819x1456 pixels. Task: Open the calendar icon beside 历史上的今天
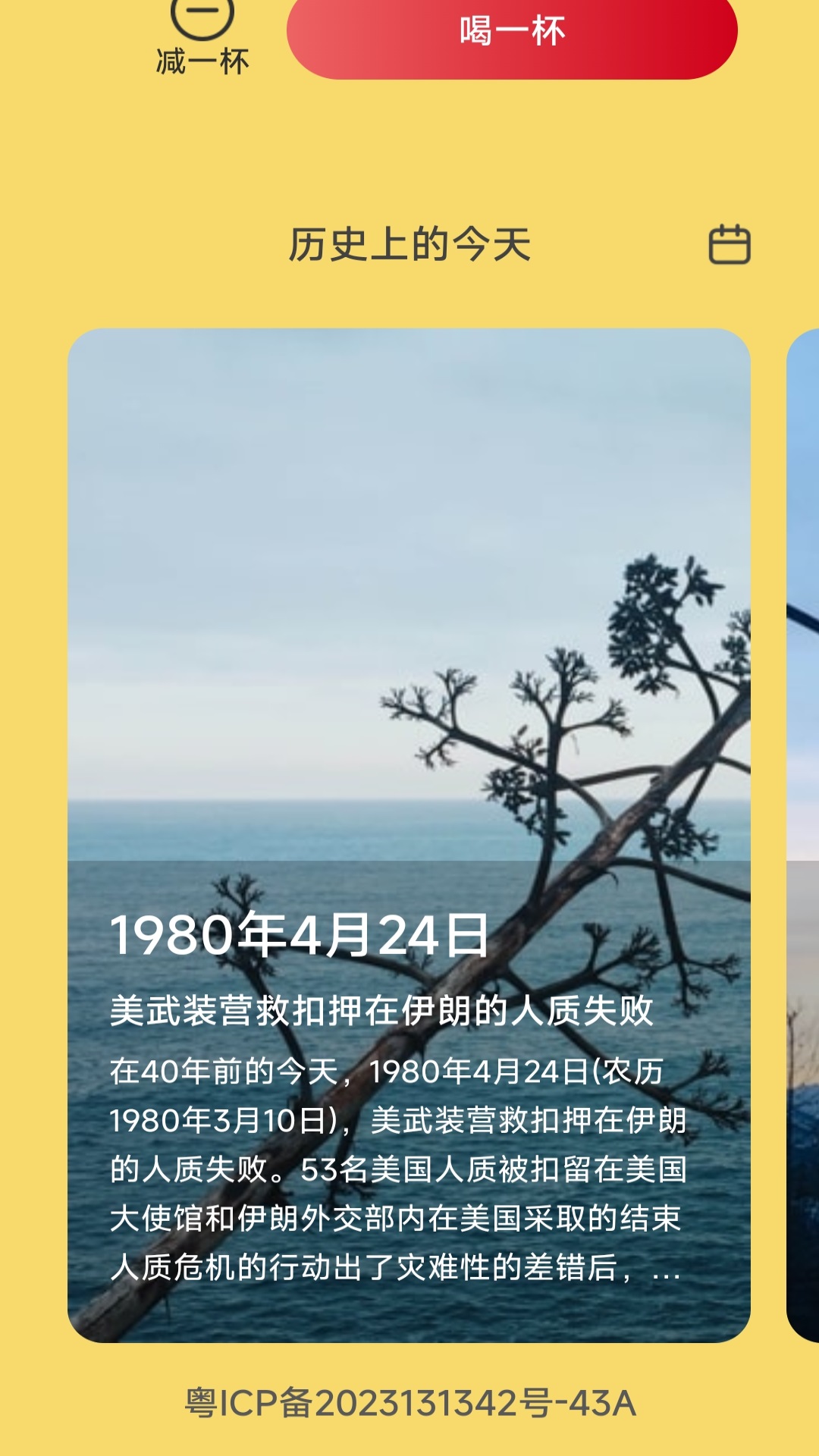729,244
